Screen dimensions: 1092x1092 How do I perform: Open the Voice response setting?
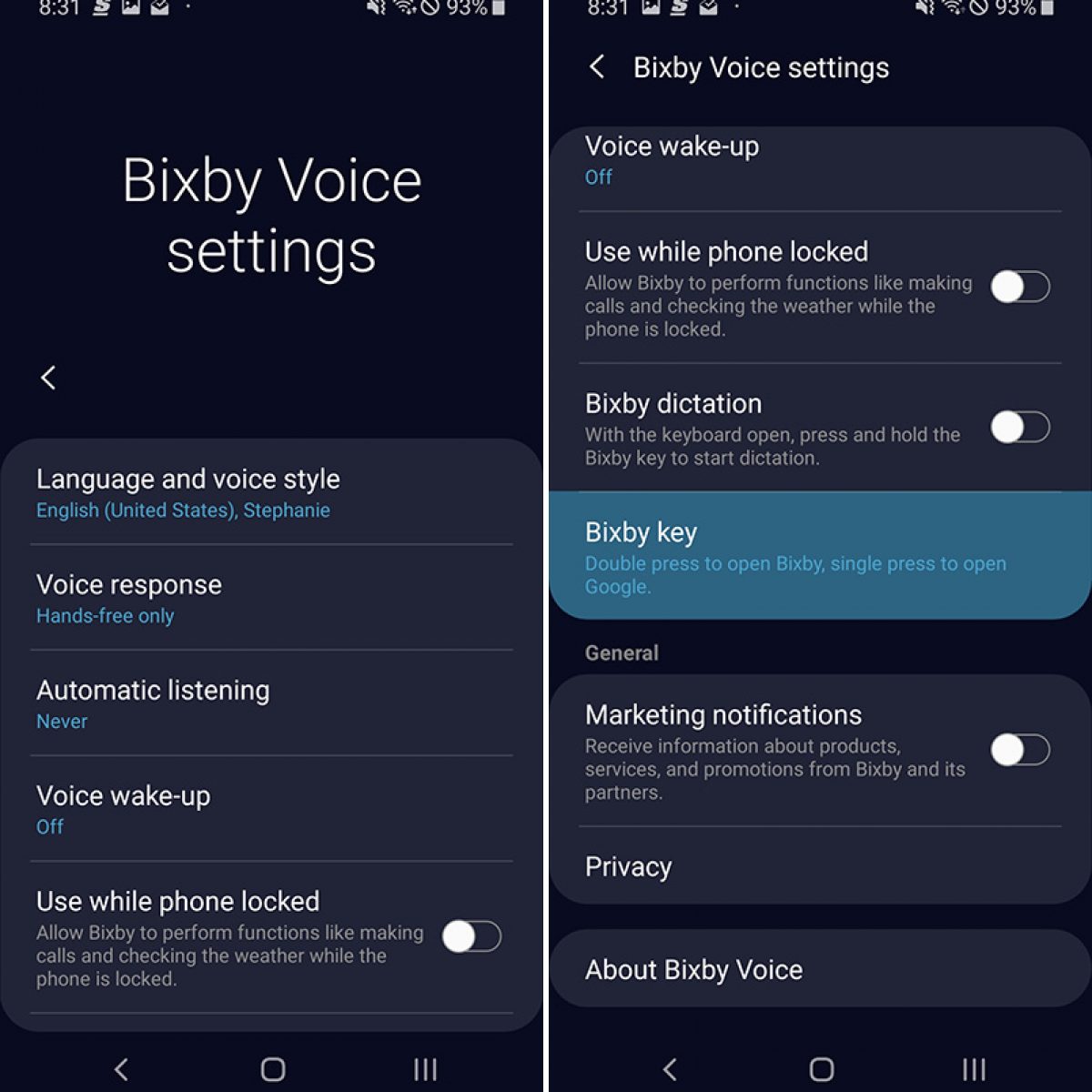271,598
